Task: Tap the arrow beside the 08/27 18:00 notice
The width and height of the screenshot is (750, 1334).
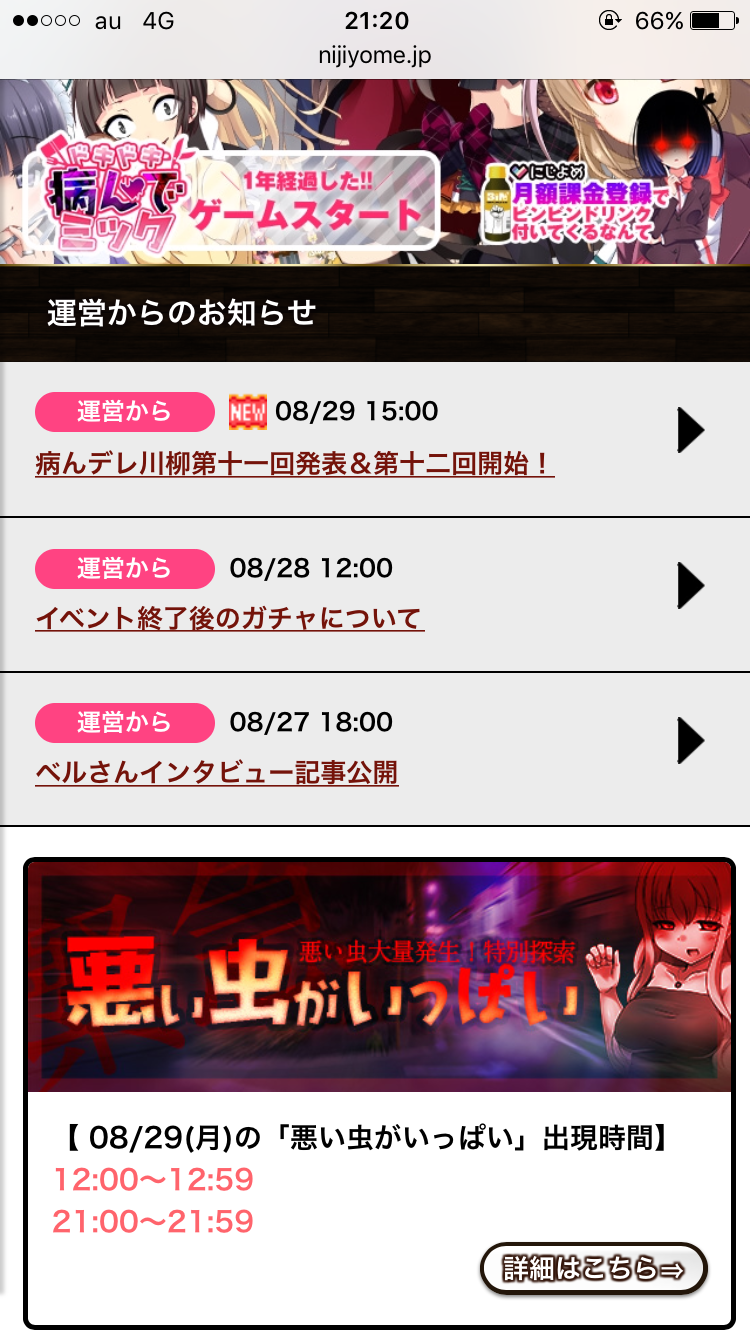Action: tap(690, 741)
